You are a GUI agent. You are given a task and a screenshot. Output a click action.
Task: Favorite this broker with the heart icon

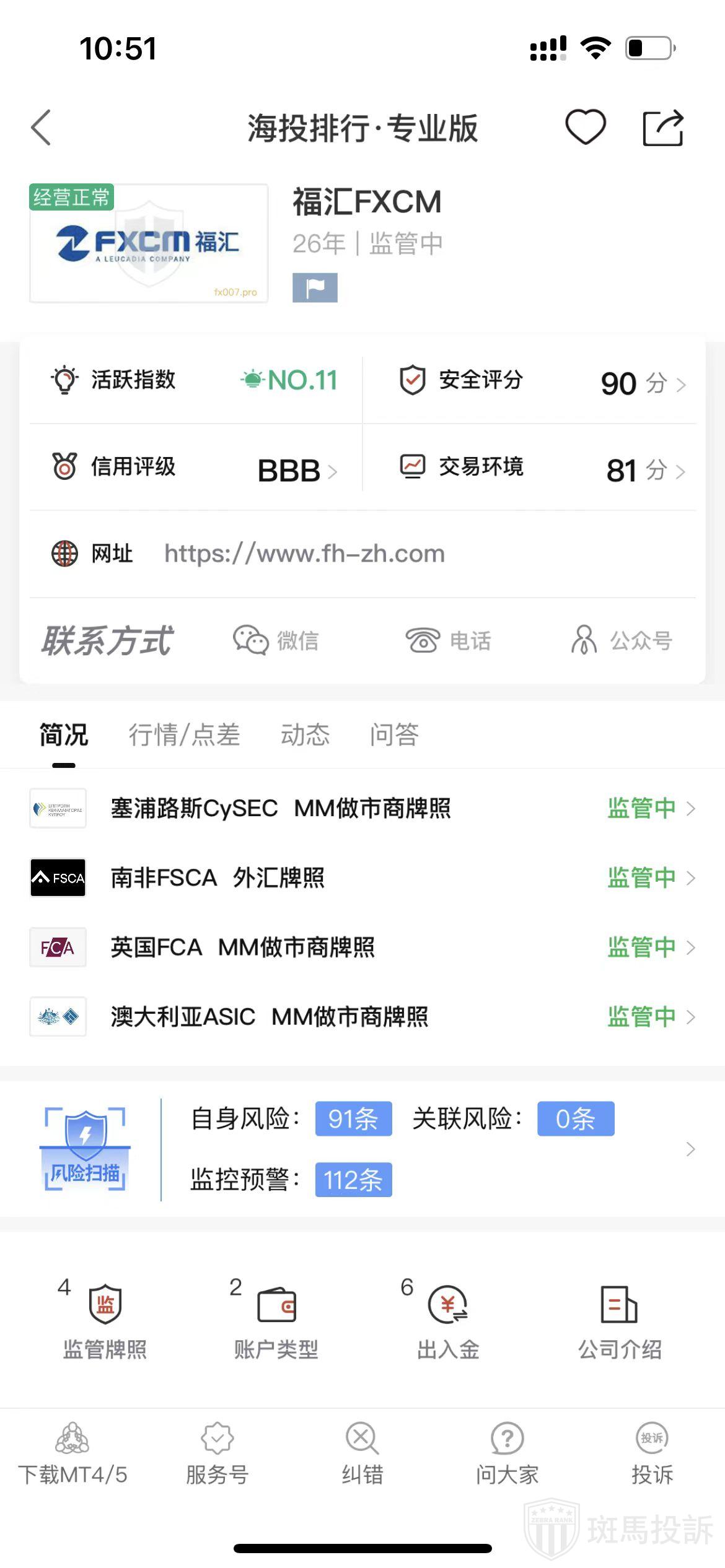click(585, 127)
